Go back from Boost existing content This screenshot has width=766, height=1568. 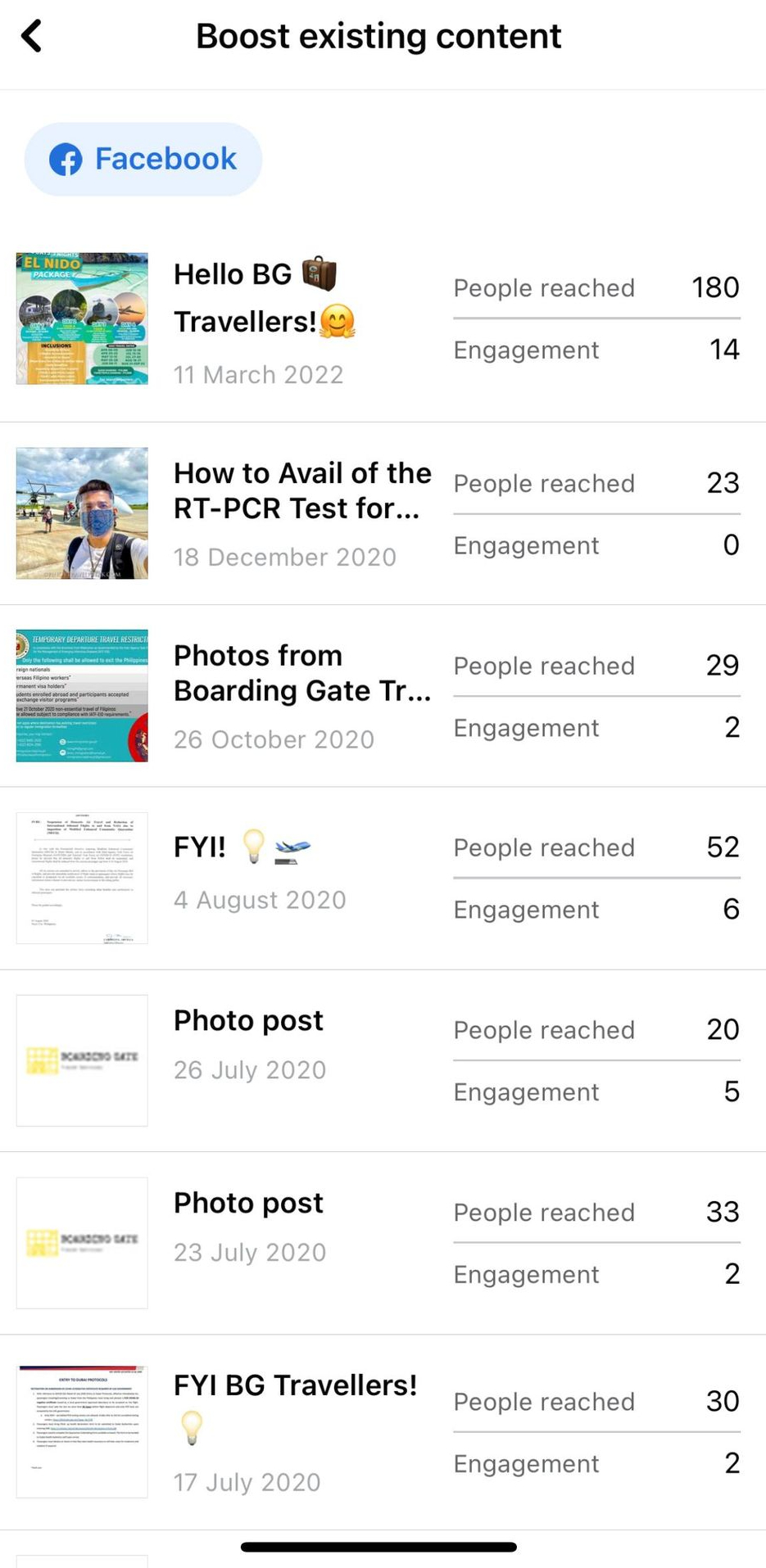click(32, 36)
